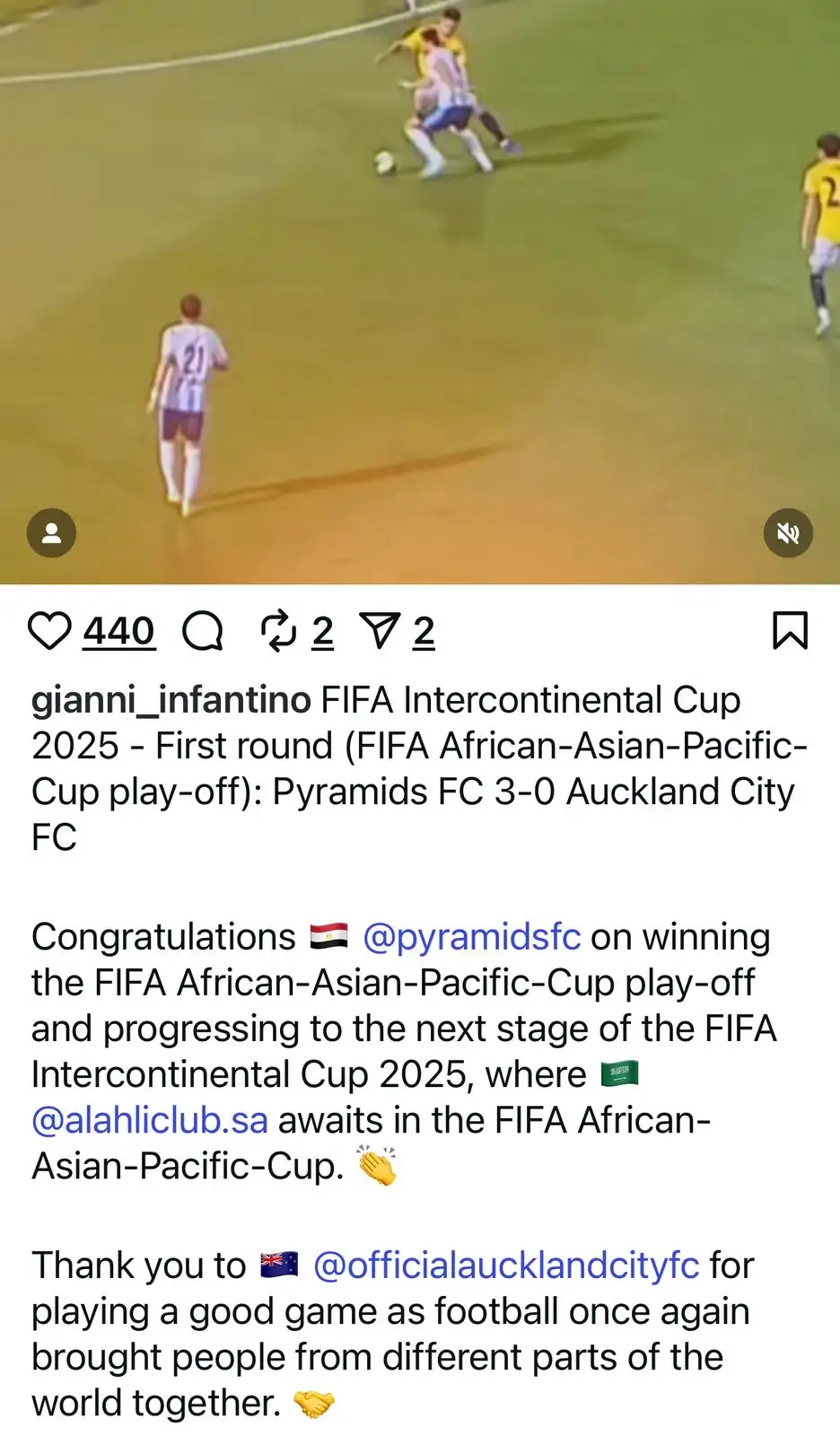View the 440 likes list

(118, 631)
